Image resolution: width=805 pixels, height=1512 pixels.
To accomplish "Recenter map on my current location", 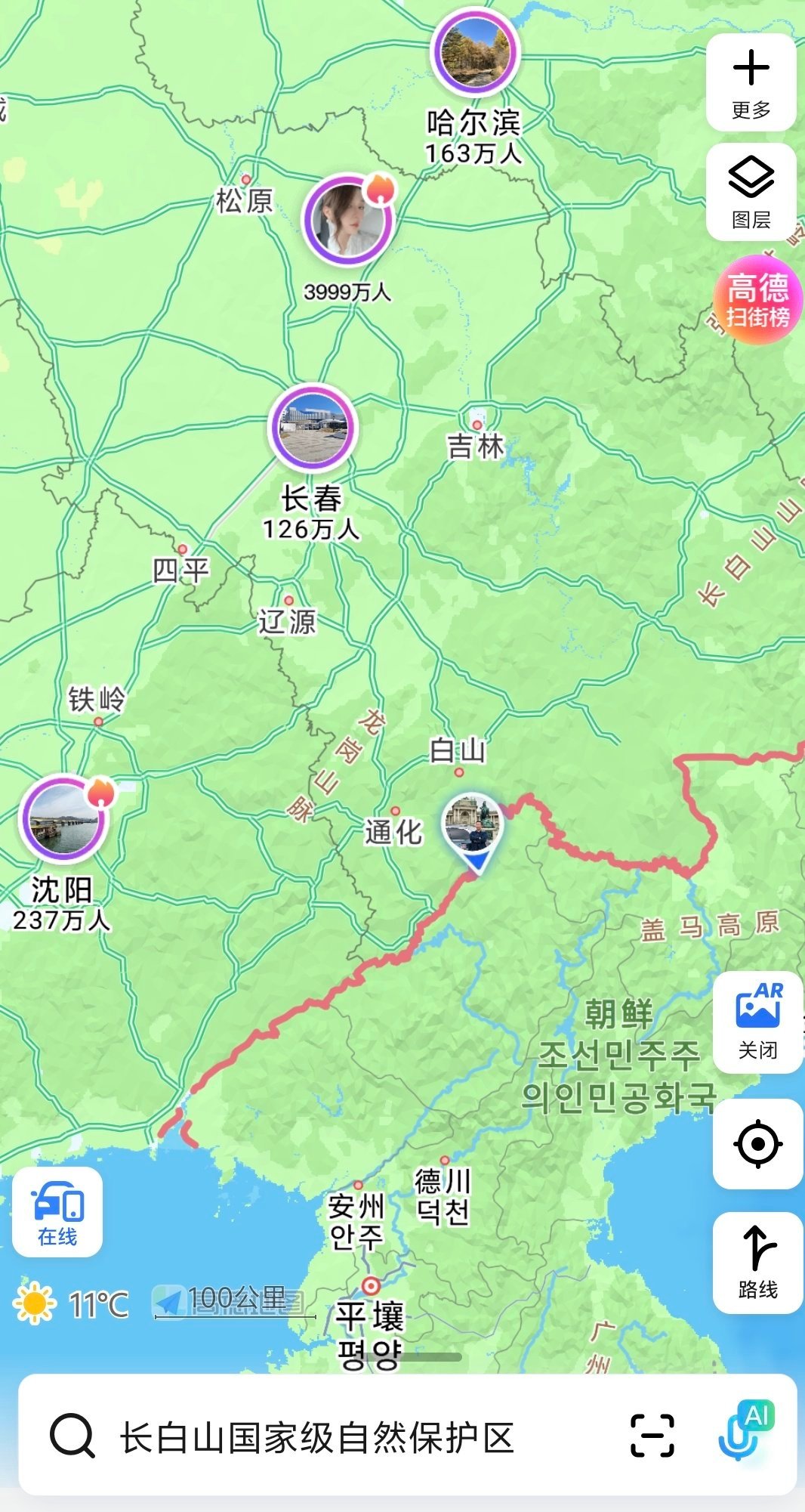I will click(x=757, y=1144).
